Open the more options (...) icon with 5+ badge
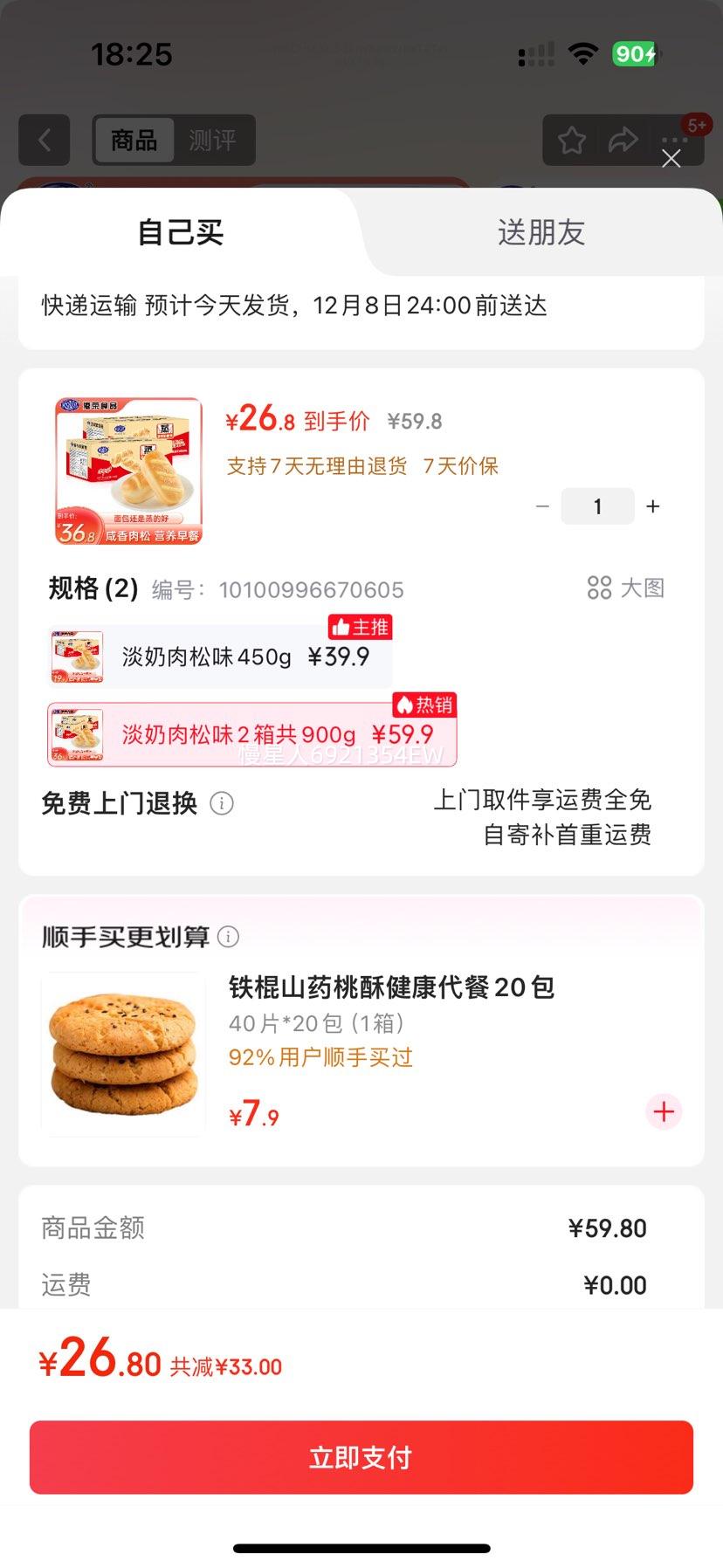Screen dimensions: 723x1568 tap(677, 140)
